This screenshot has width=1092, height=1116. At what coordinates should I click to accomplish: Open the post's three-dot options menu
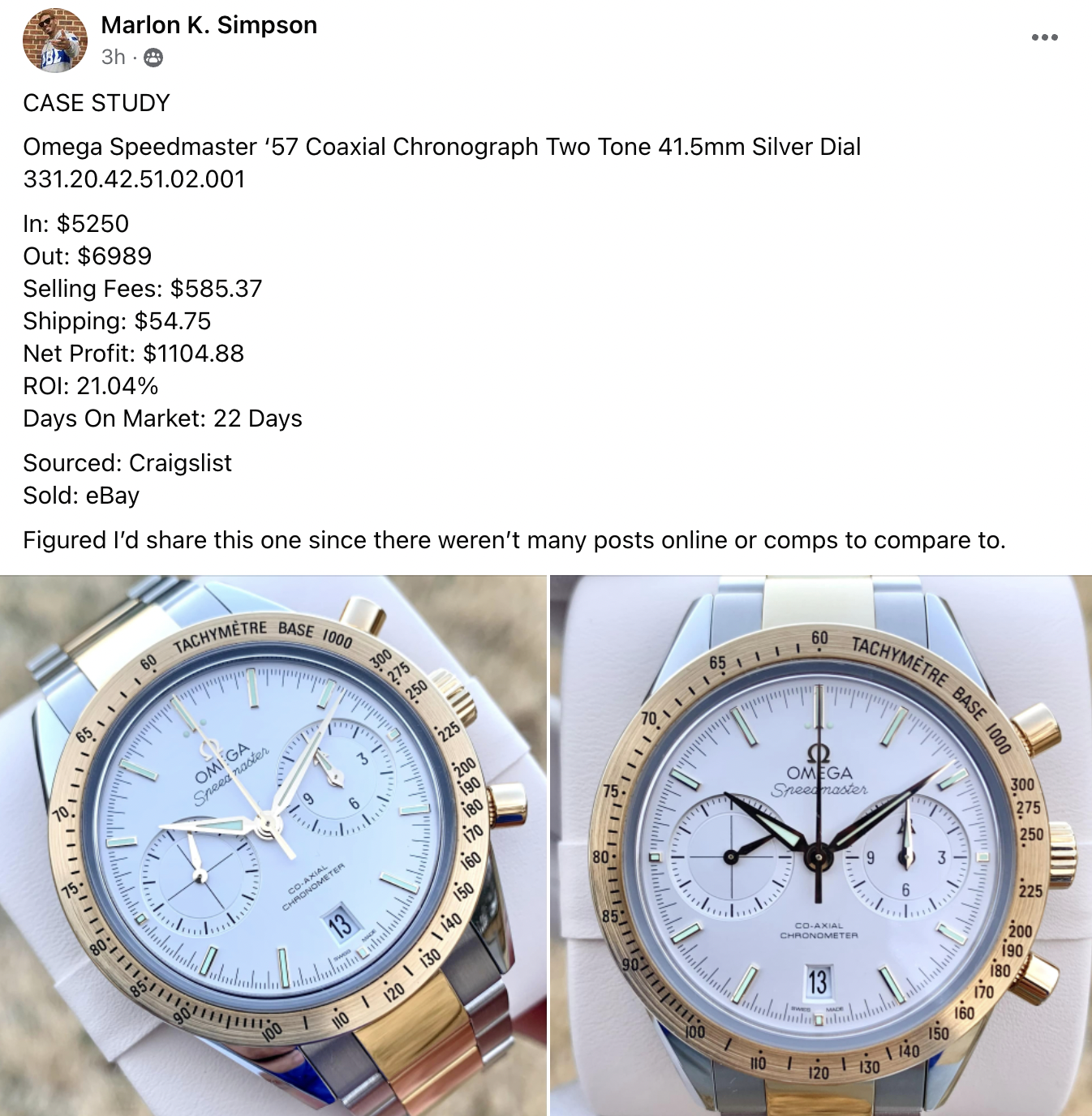click(1044, 37)
